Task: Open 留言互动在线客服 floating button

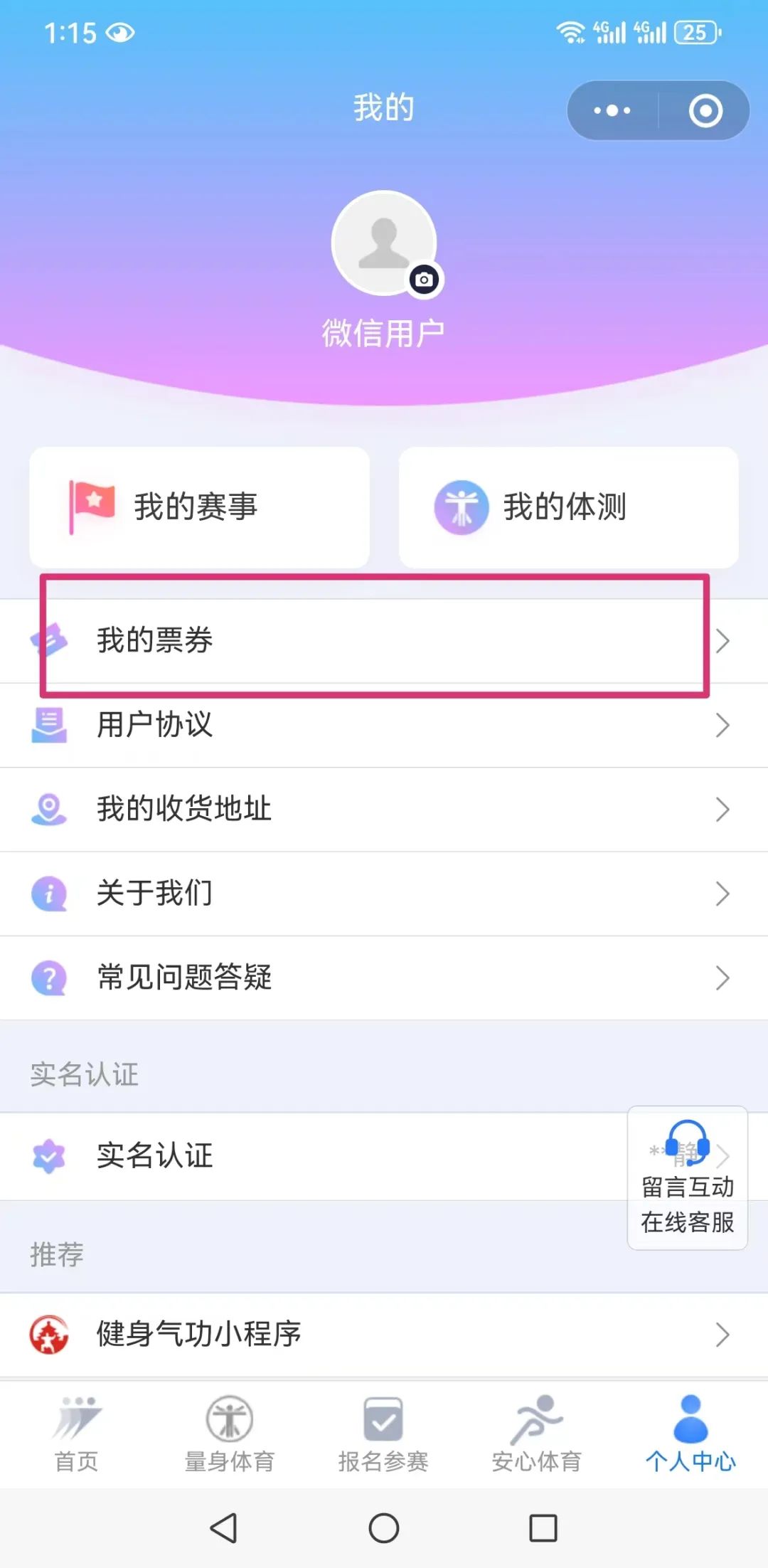Action: pos(688,1178)
